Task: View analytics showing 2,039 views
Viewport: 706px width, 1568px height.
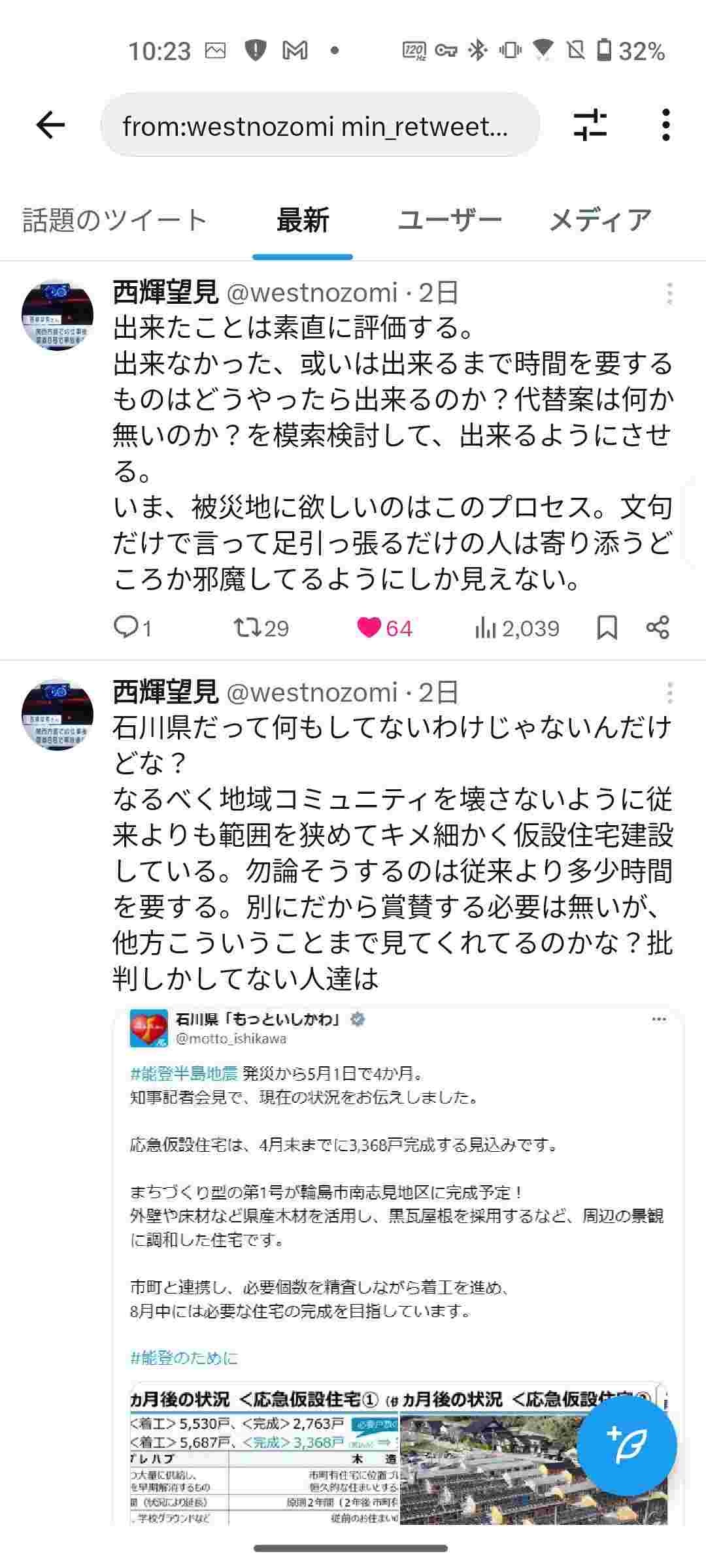Action: pos(516,628)
